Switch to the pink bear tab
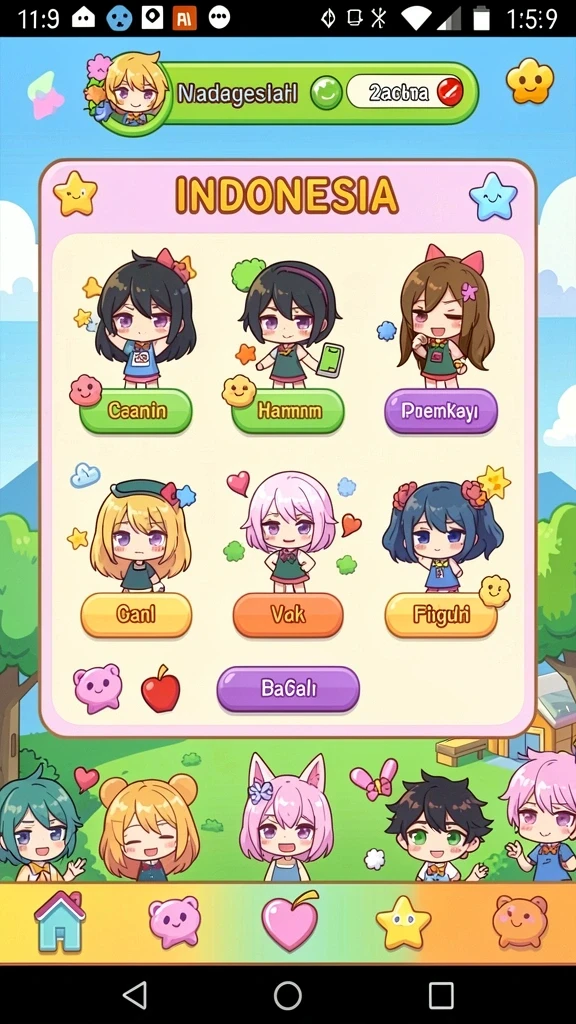This screenshot has height=1024, width=576. coord(174,921)
